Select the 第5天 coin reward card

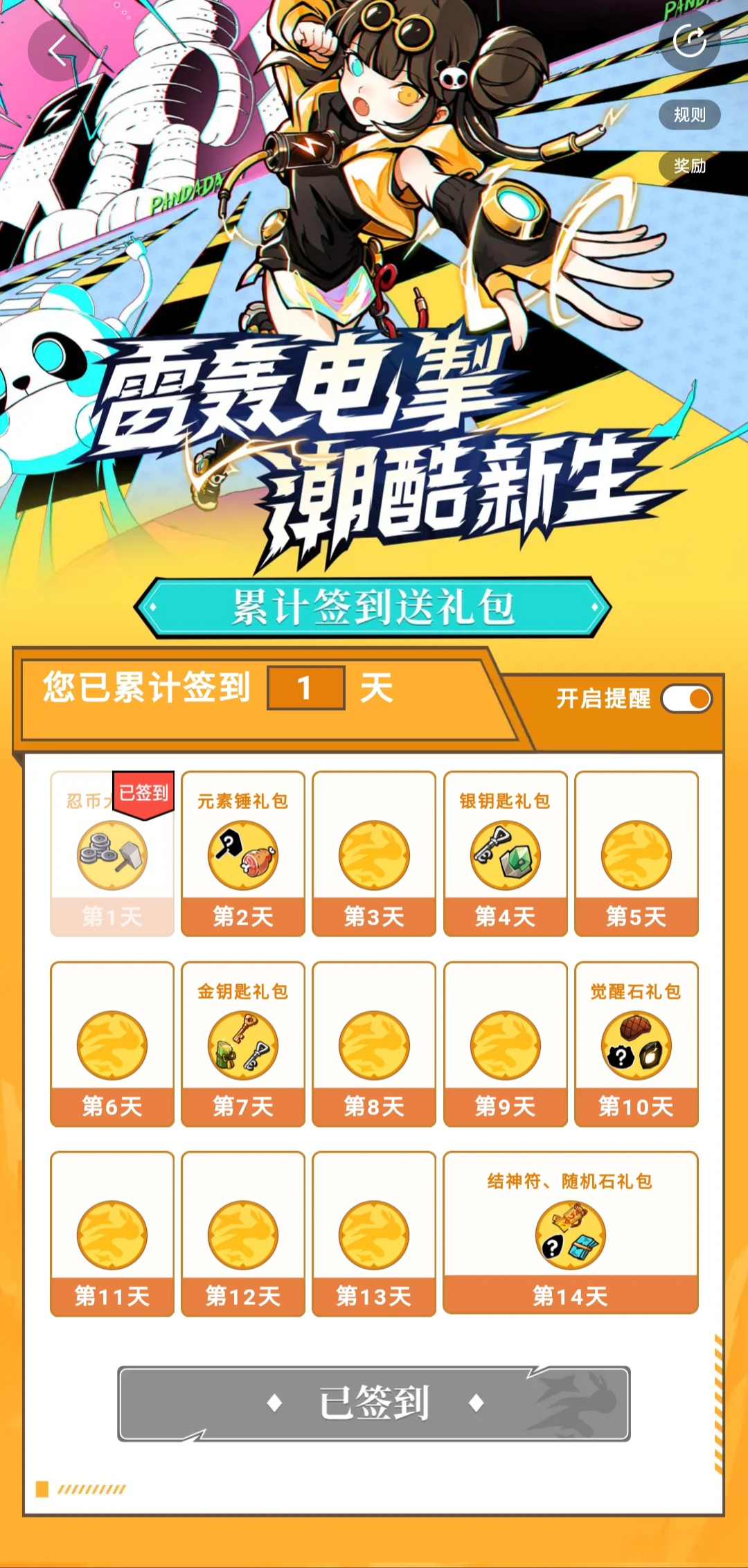tap(636, 854)
